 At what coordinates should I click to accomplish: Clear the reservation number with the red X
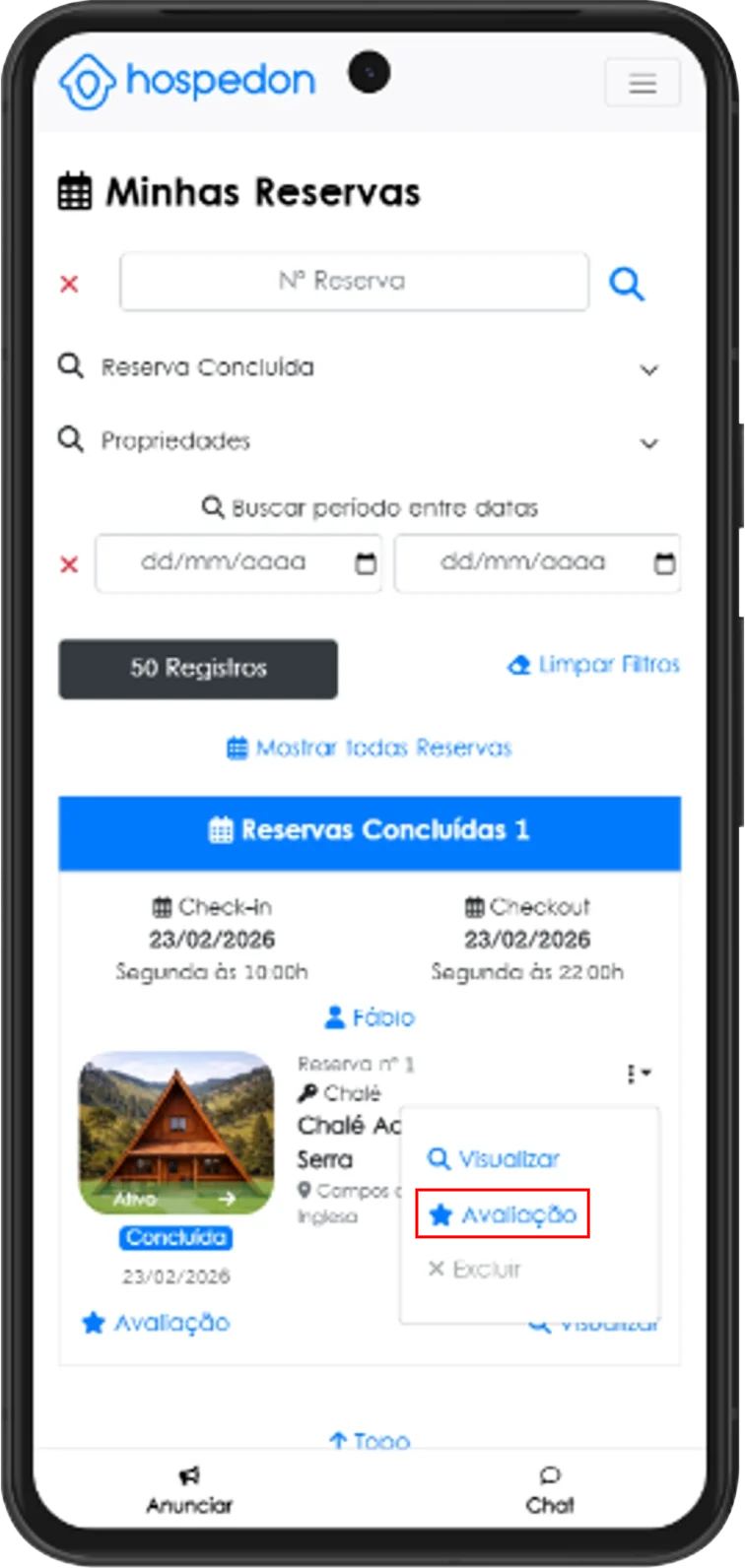(x=69, y=284)
